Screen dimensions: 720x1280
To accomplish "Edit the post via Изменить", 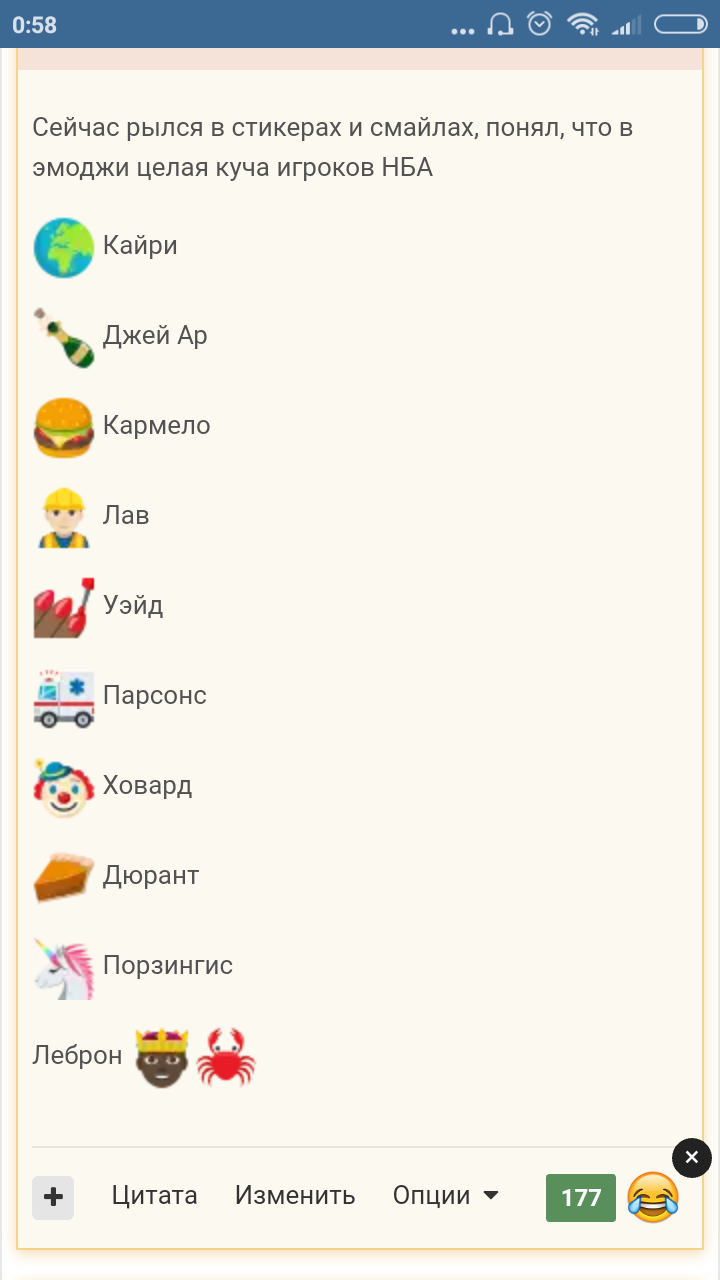I will (295, 1196).
